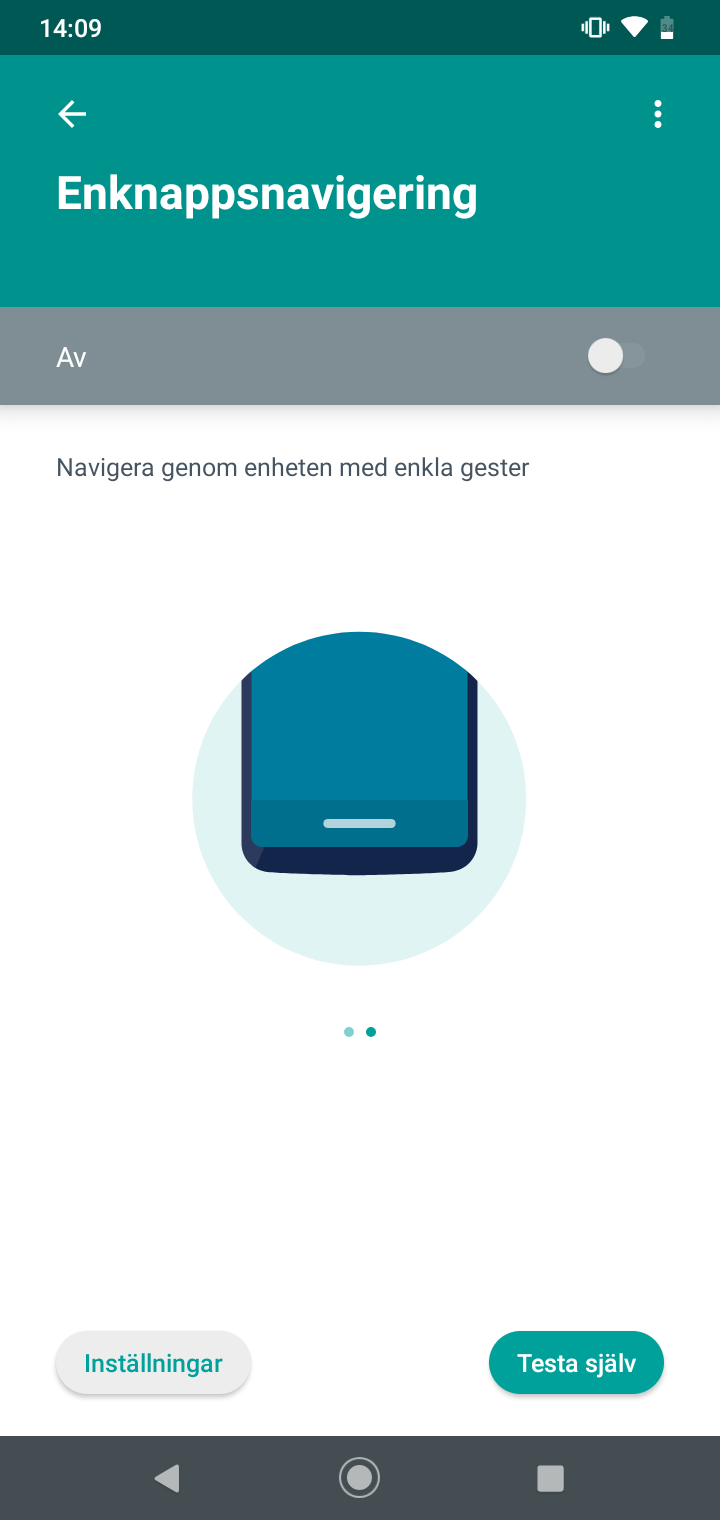Image resolution: width=720 pixels, height=1520 pixels.
Task: Go back using the app bar arrow
Action: [x=72, y=114]
